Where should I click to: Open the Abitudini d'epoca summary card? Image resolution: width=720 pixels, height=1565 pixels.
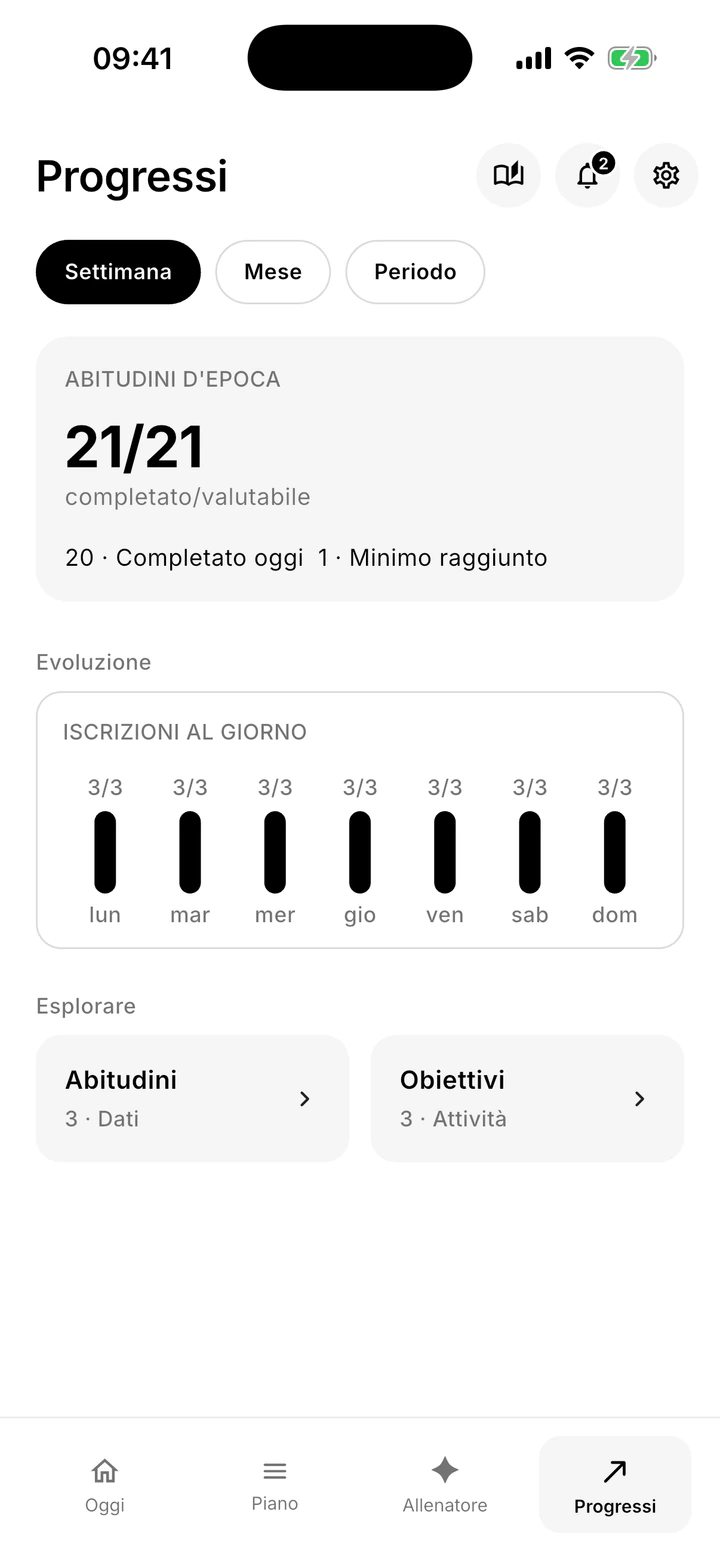(x=360, y=469)
